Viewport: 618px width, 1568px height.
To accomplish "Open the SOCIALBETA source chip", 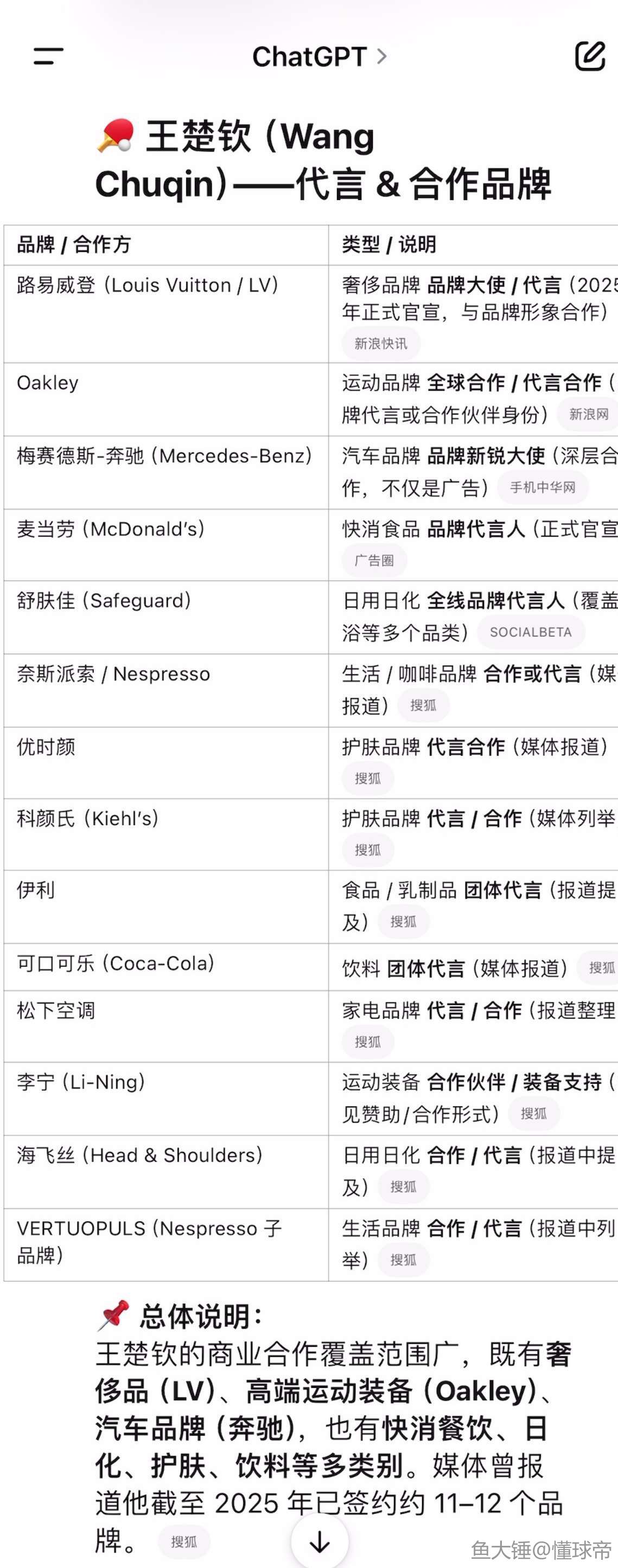I will click(530, 632).
